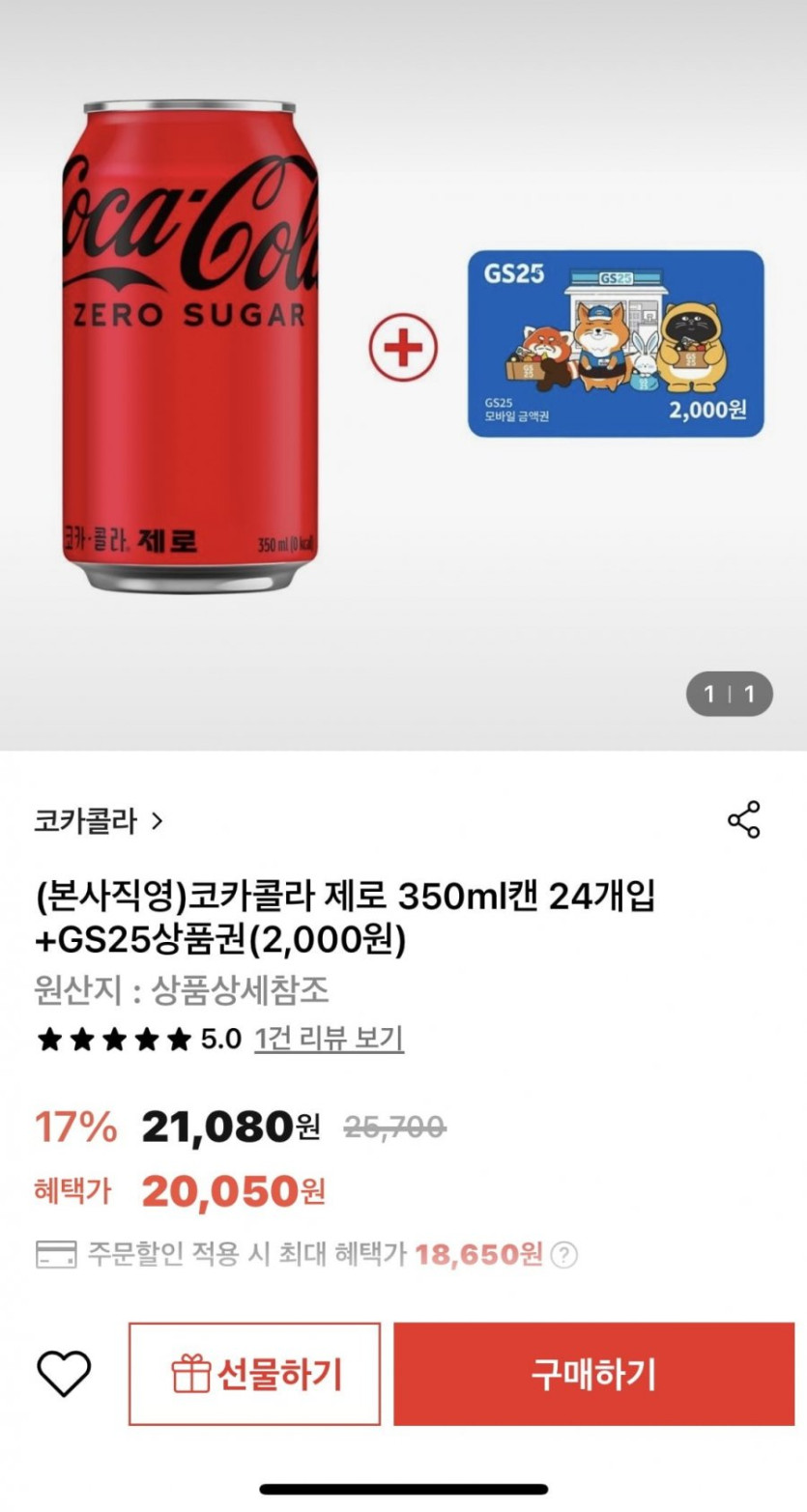
Task: Add product to wishlist with heart
Action: pos(64,1373)
